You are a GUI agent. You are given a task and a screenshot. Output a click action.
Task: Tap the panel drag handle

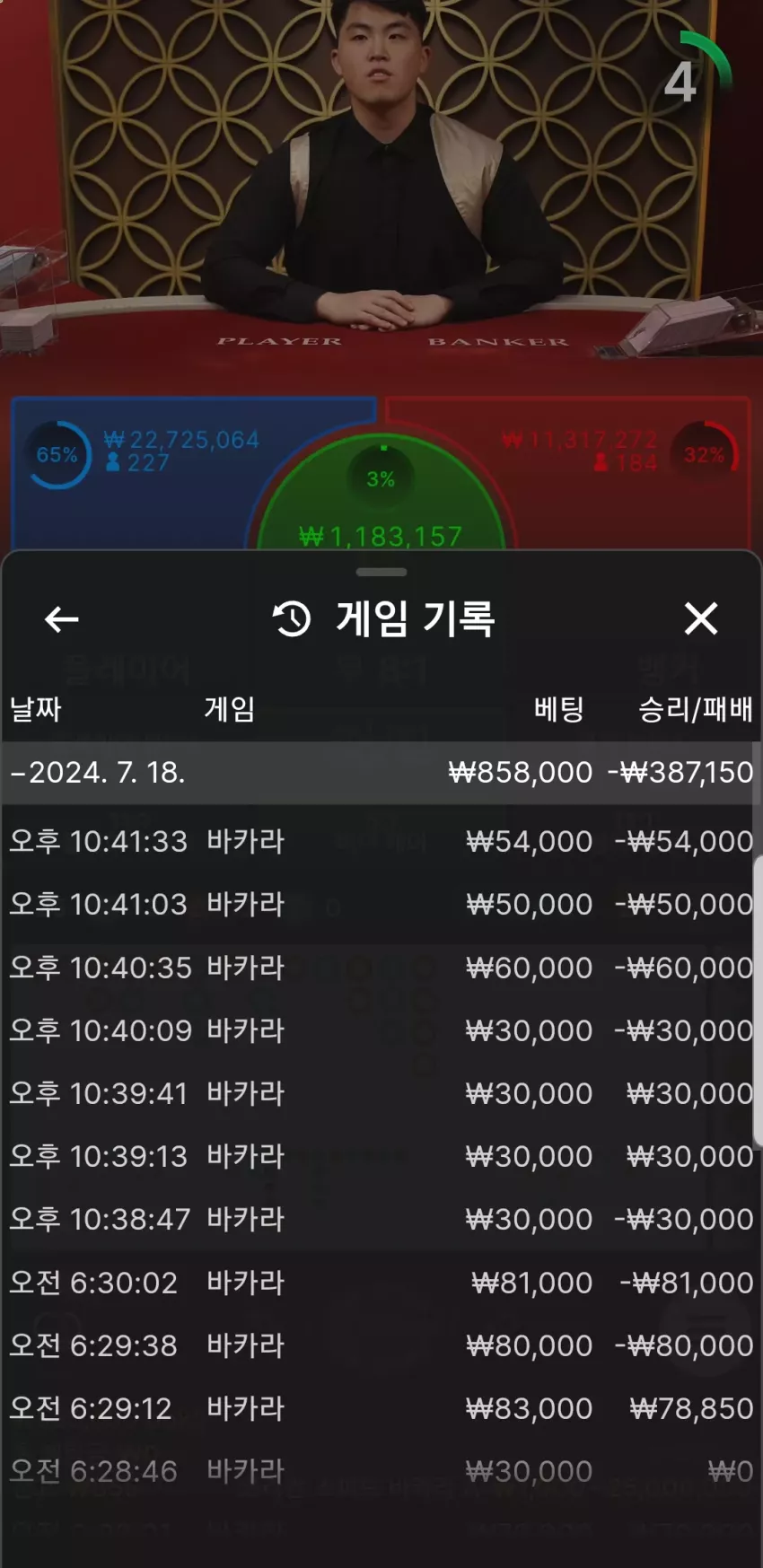[x=381, y=572]
